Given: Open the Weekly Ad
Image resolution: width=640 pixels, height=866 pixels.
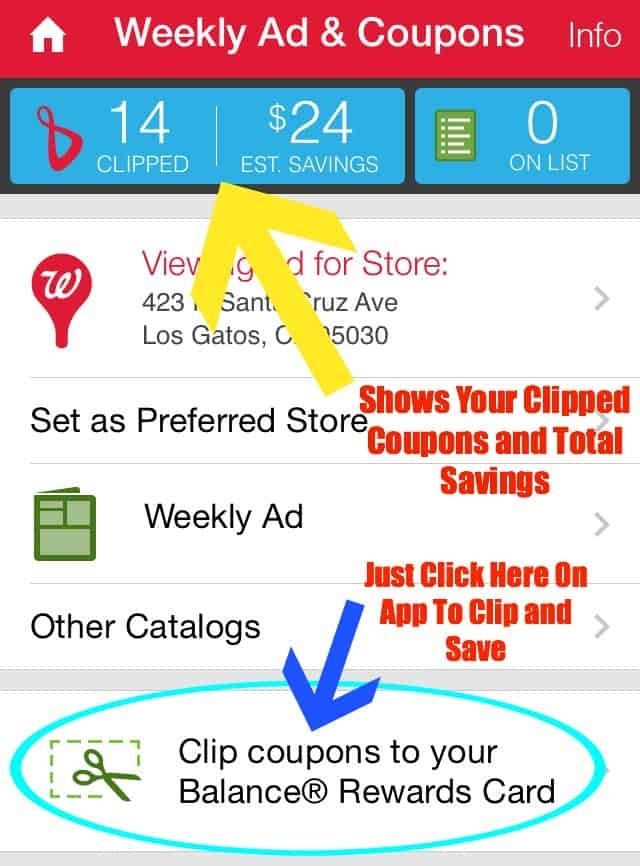Looking at the screenshot, I should pos(320,524).
